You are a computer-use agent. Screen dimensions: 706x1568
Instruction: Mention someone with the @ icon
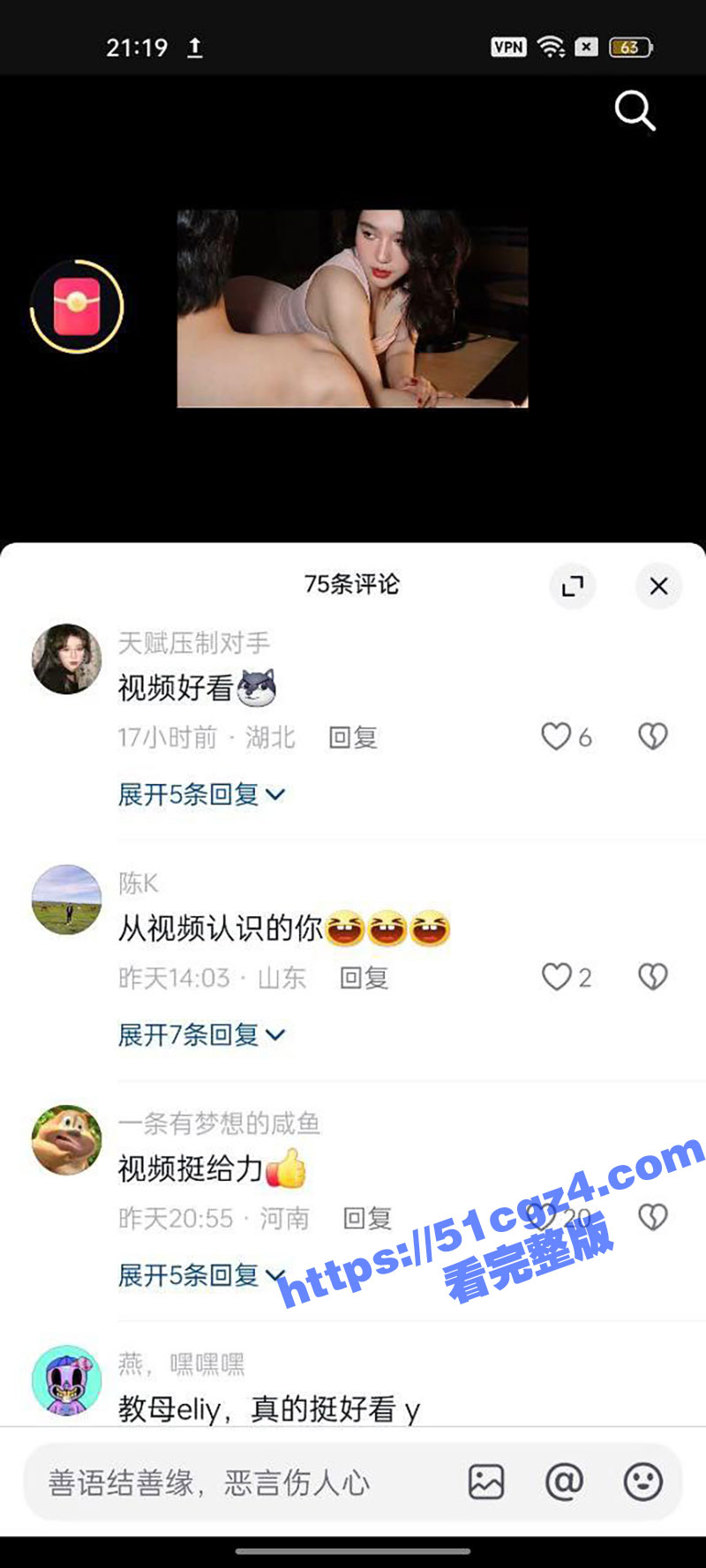pyautogui.click(x=564, y=1482)
